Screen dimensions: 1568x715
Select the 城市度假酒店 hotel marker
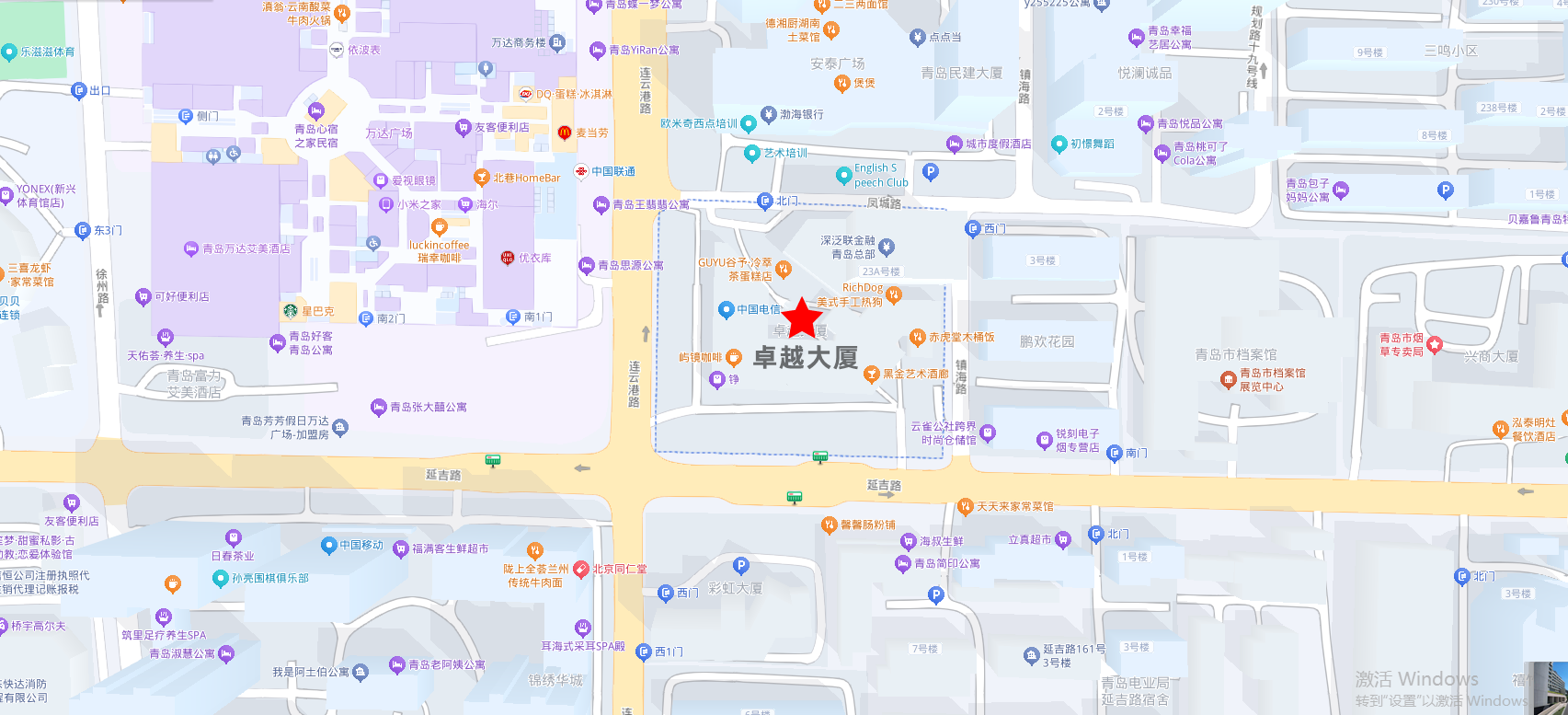click(955, 144)
